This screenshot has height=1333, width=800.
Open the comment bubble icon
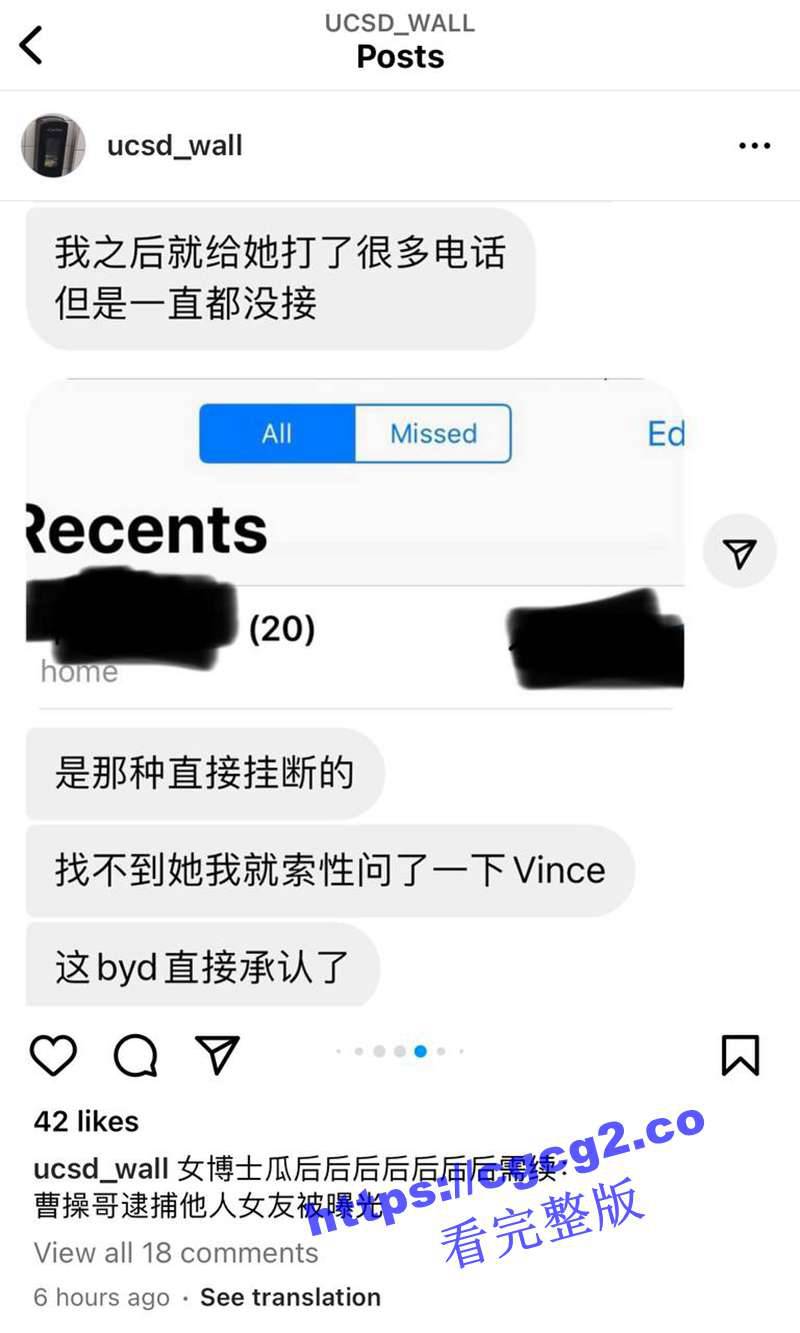tap(135, 1055)
